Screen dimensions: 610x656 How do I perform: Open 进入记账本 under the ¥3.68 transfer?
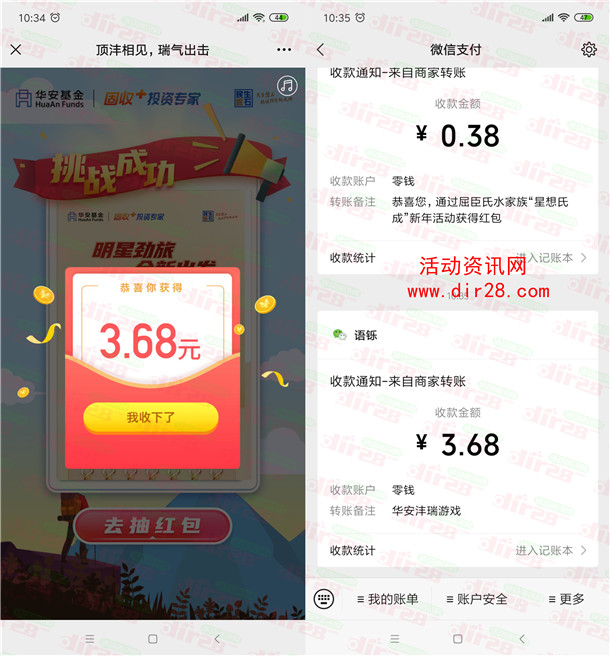550,550
